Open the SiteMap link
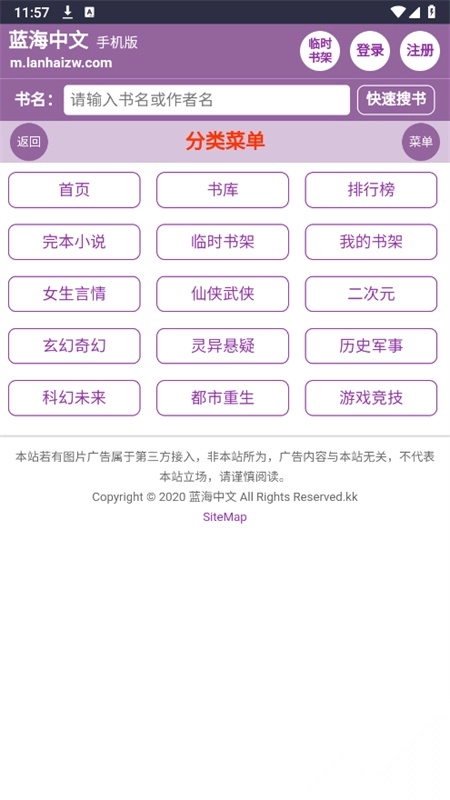The image size is (450, 800). [x=224, y=517]
